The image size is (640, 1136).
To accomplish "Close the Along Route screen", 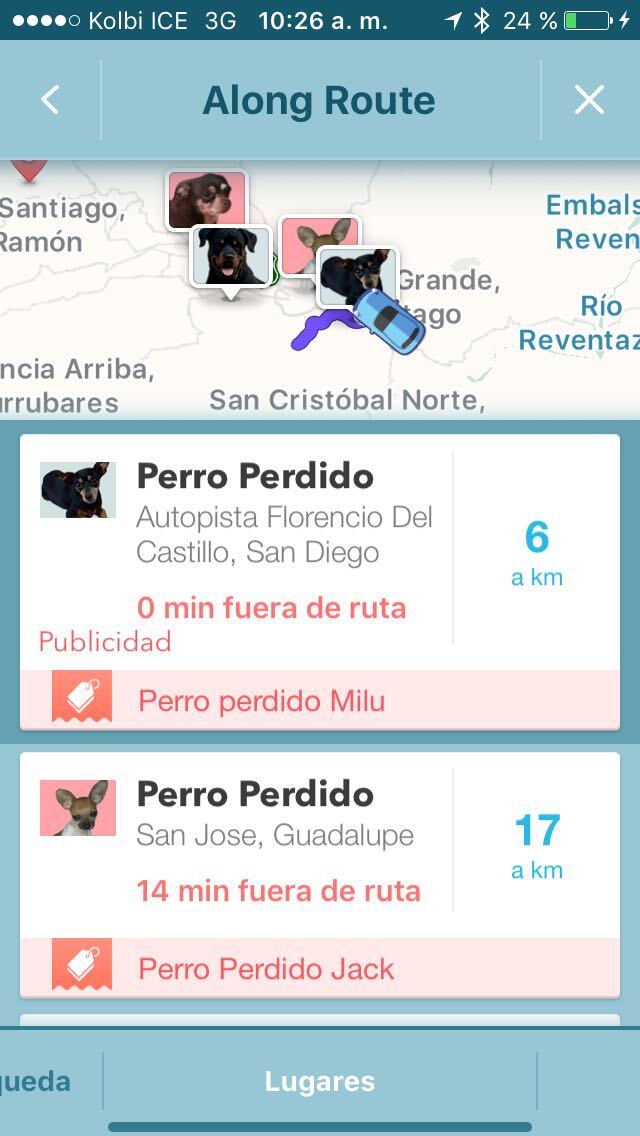I will pyautogui.click(x=589, y=100).
